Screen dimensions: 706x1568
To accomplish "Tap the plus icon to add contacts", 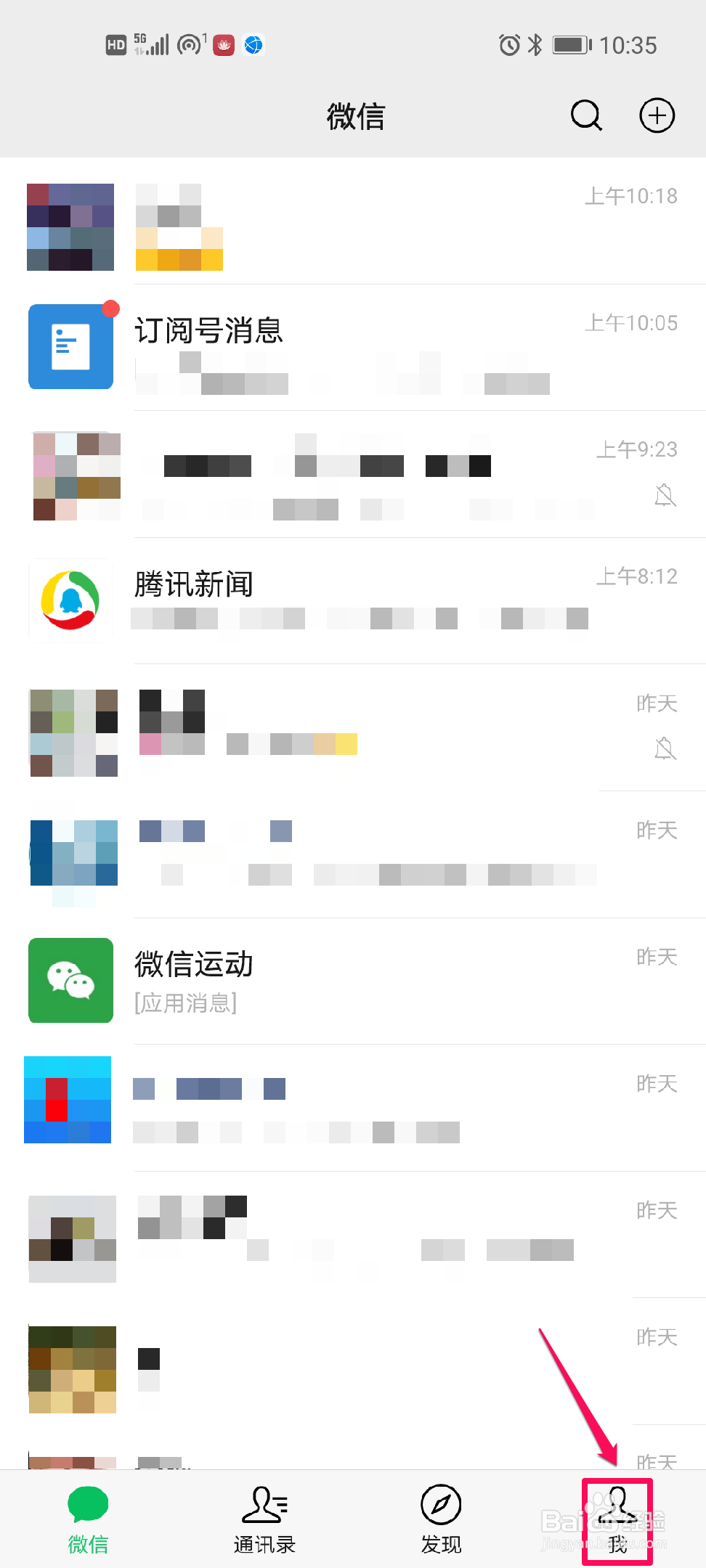I will tap(656, 115).
